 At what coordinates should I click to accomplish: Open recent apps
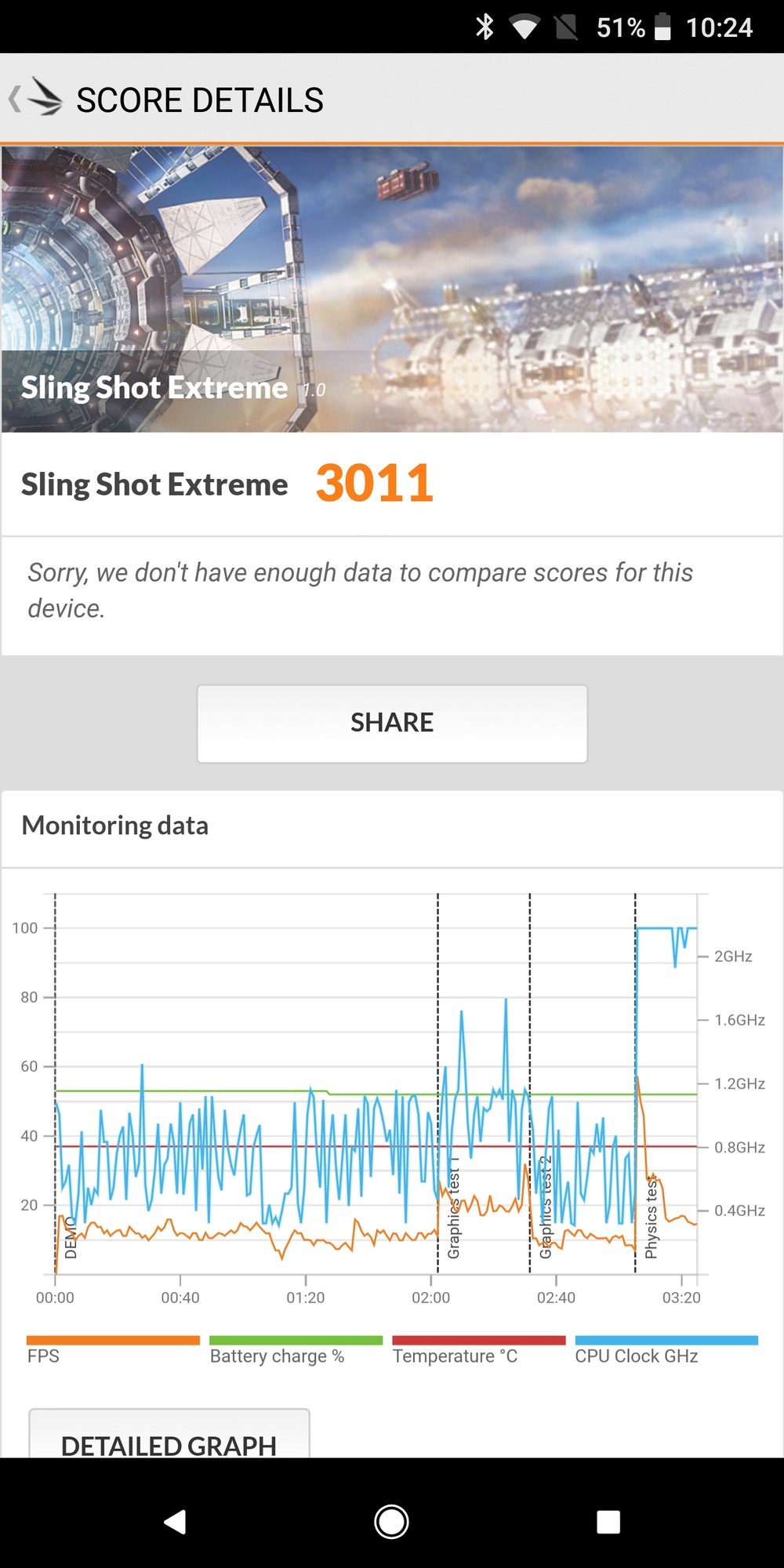[x=608, y=1522]
